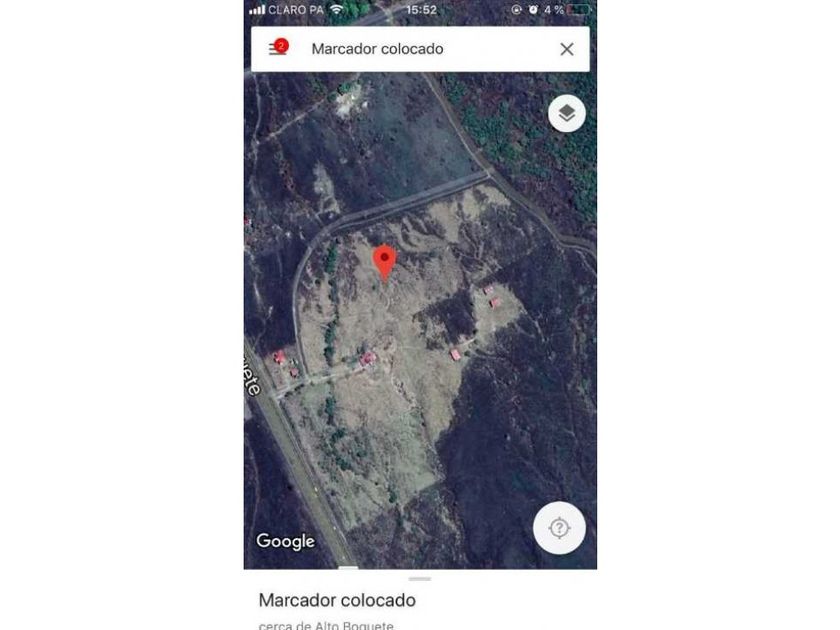Clear the Marcador colocado search
This screenshot has width=840, height=630.
[567, 49]
